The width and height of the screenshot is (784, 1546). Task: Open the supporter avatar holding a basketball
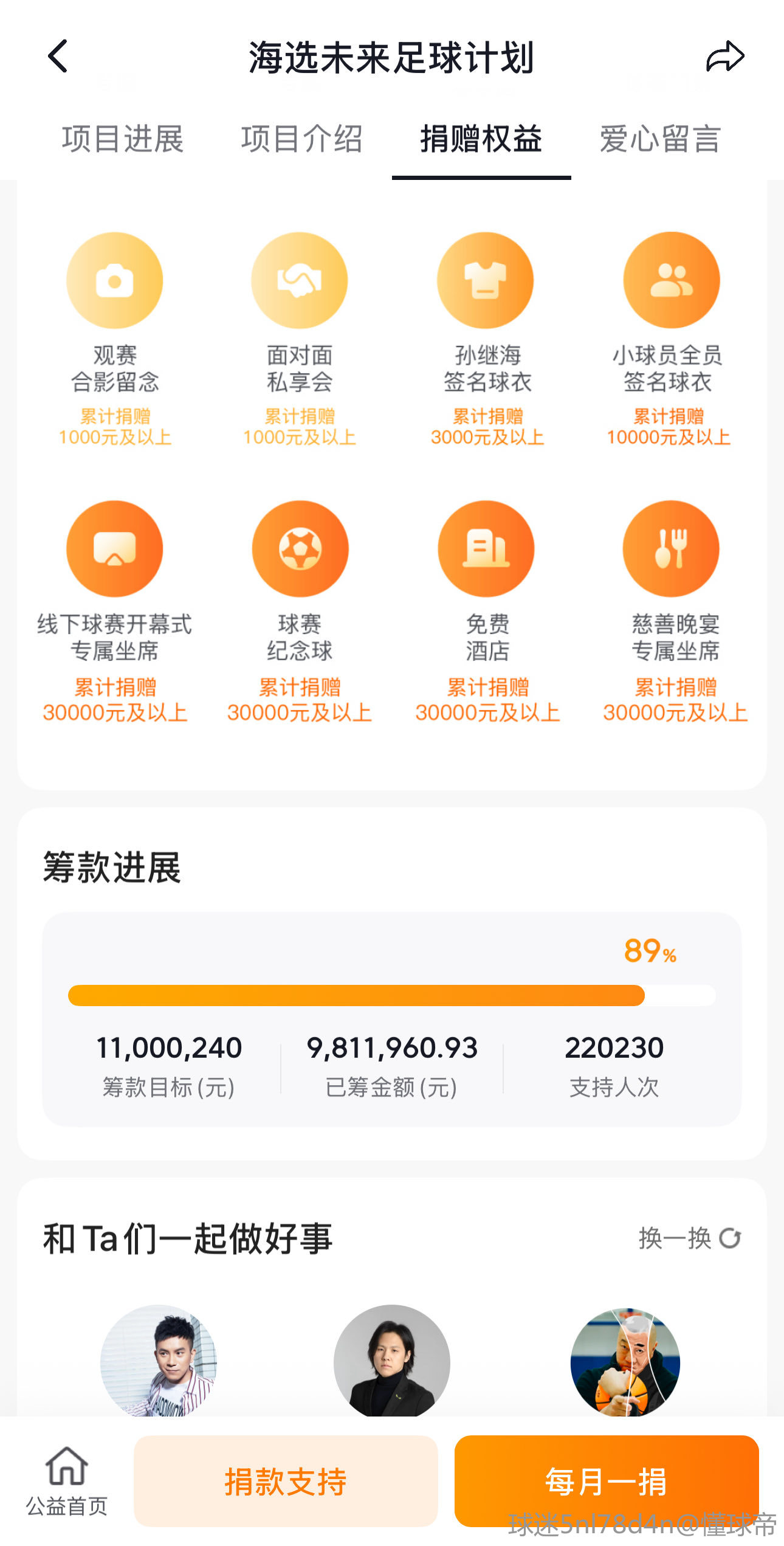(x=625, y=1362)
